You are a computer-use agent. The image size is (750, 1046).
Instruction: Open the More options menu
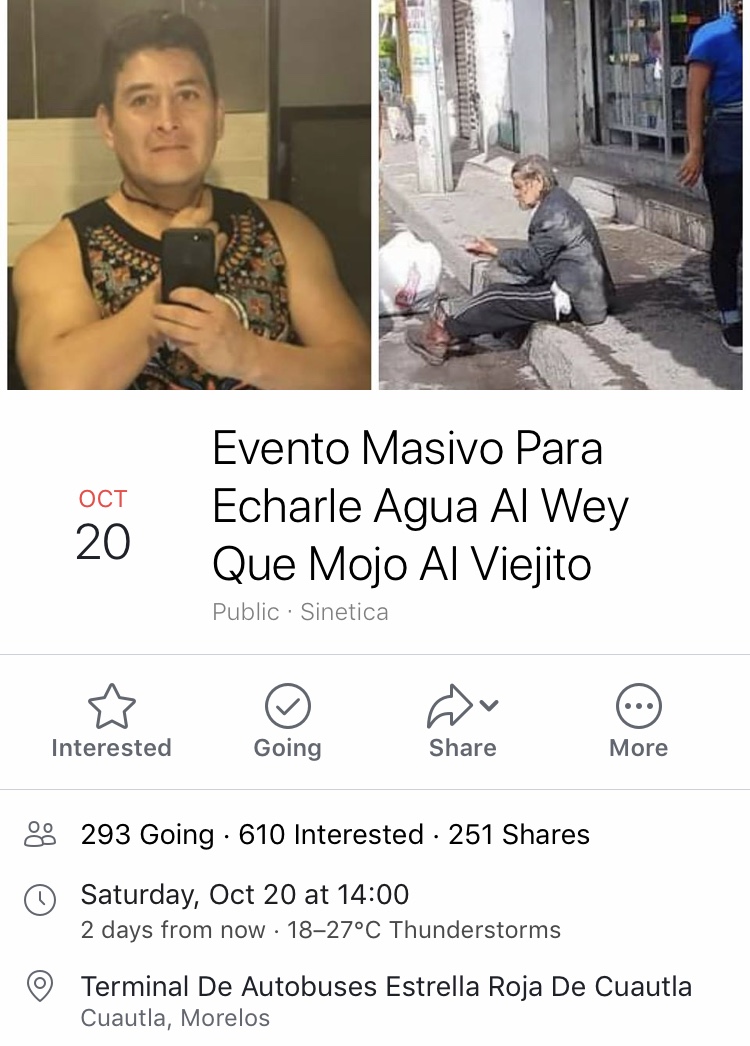638,721
